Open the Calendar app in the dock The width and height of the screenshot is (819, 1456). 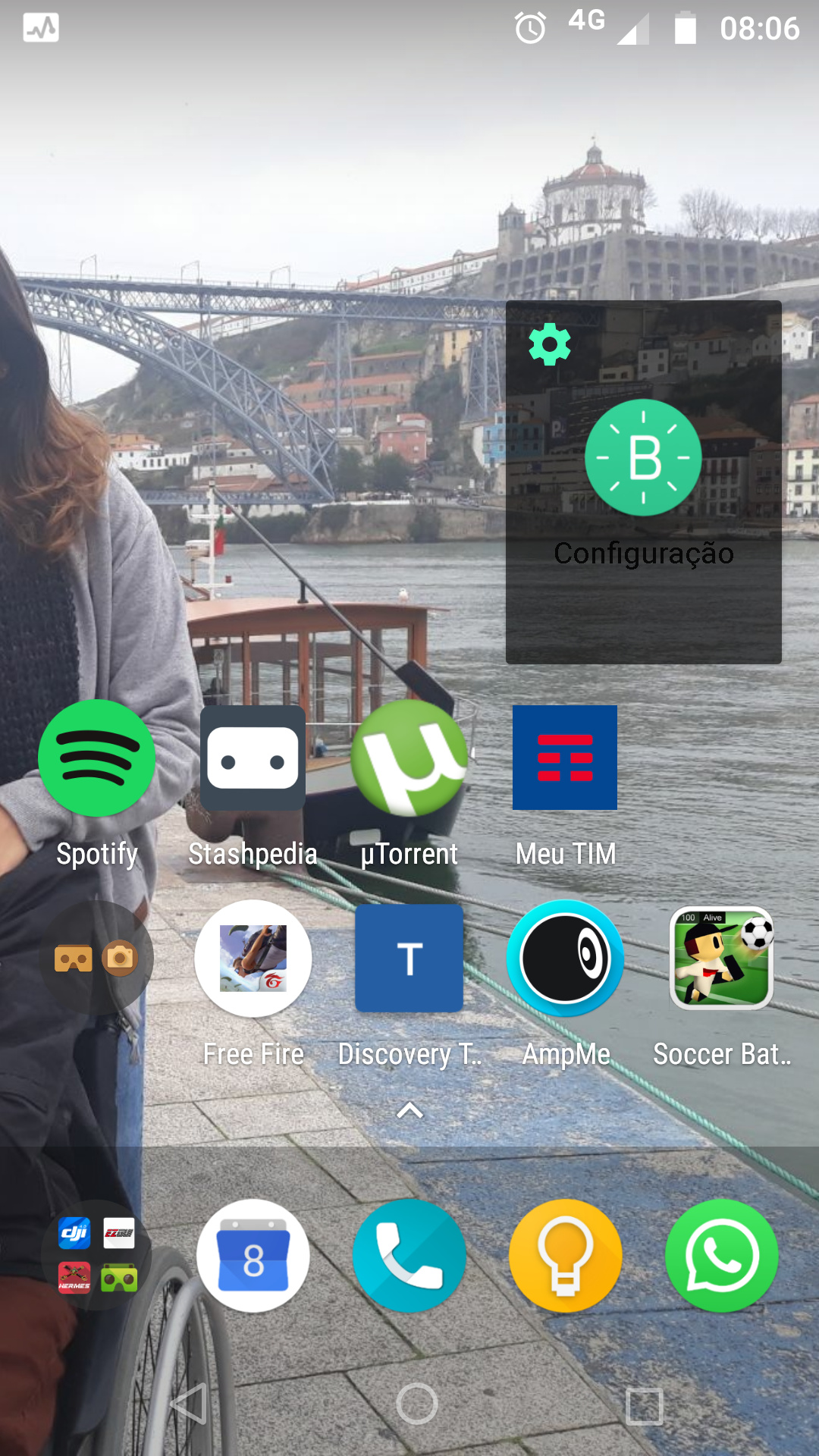click(x=253, y=1256)
